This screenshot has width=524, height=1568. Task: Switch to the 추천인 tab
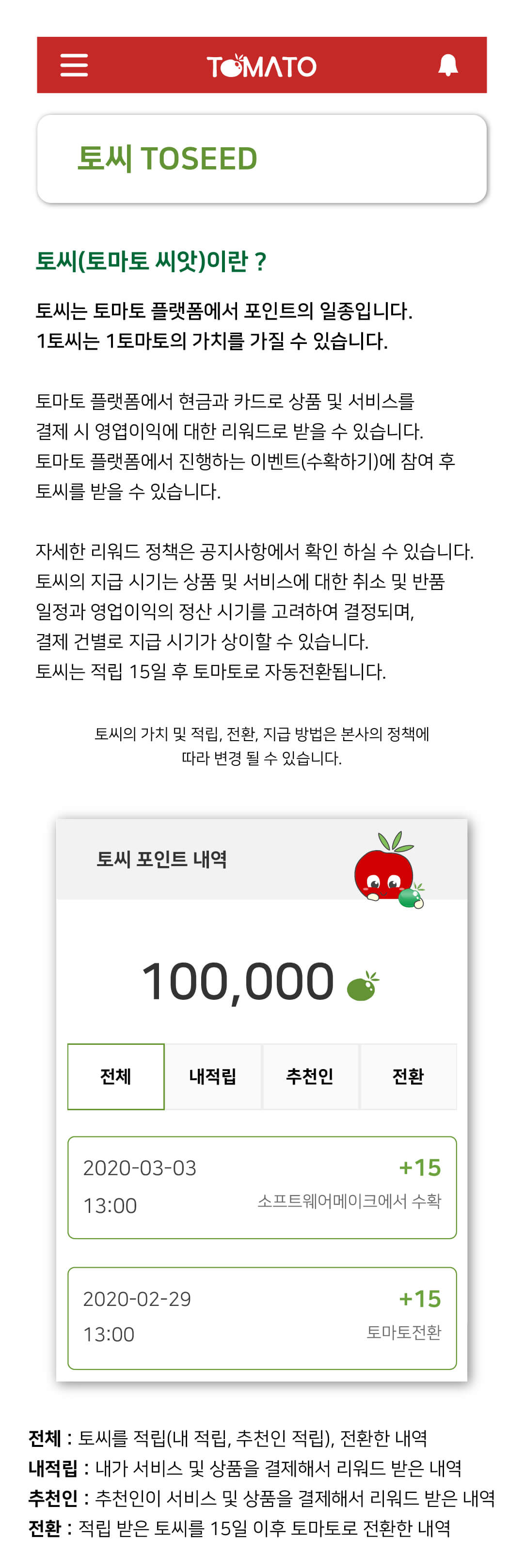[x=310, y=1076]
